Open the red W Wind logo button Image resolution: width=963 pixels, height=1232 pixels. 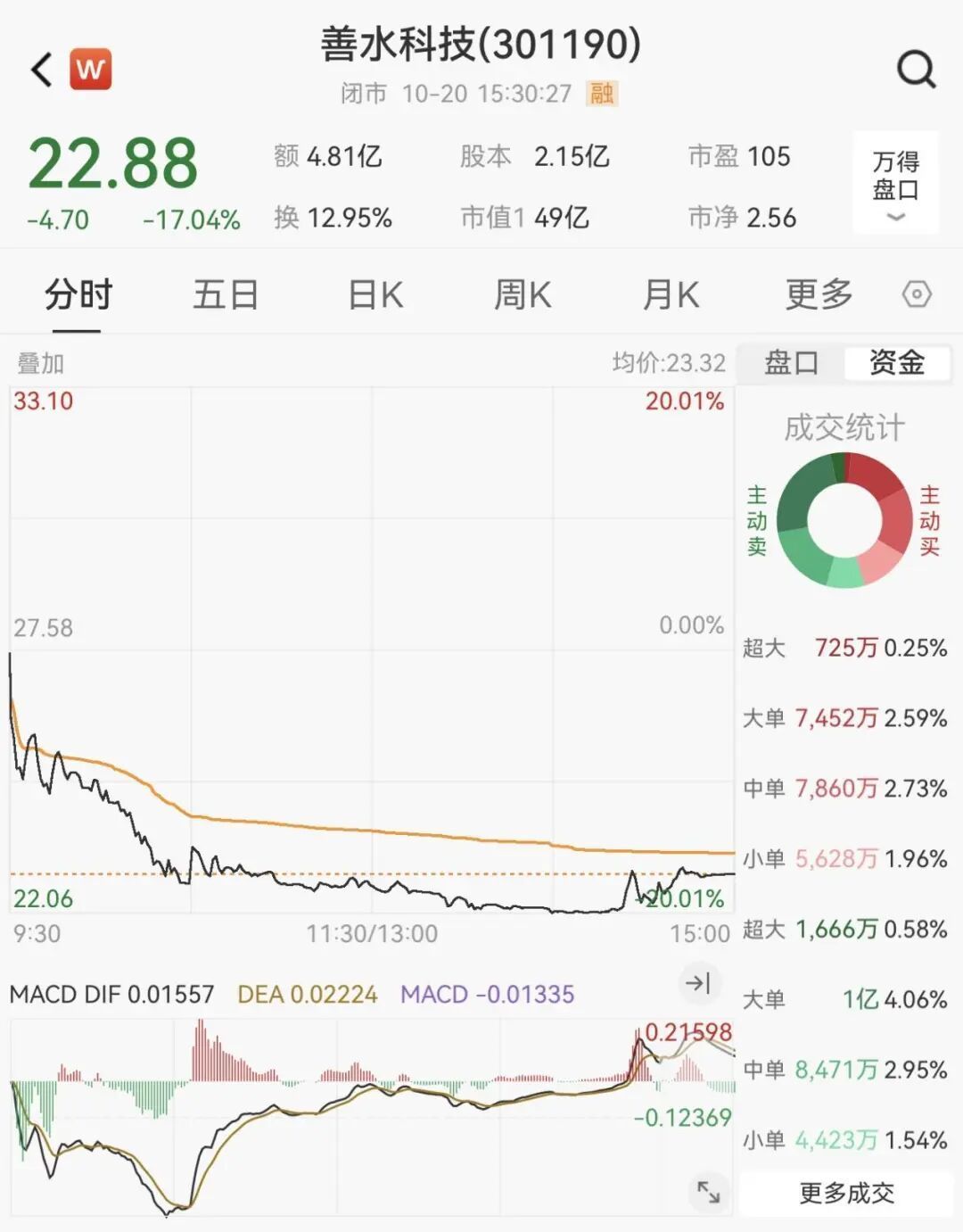click(91, 70)
